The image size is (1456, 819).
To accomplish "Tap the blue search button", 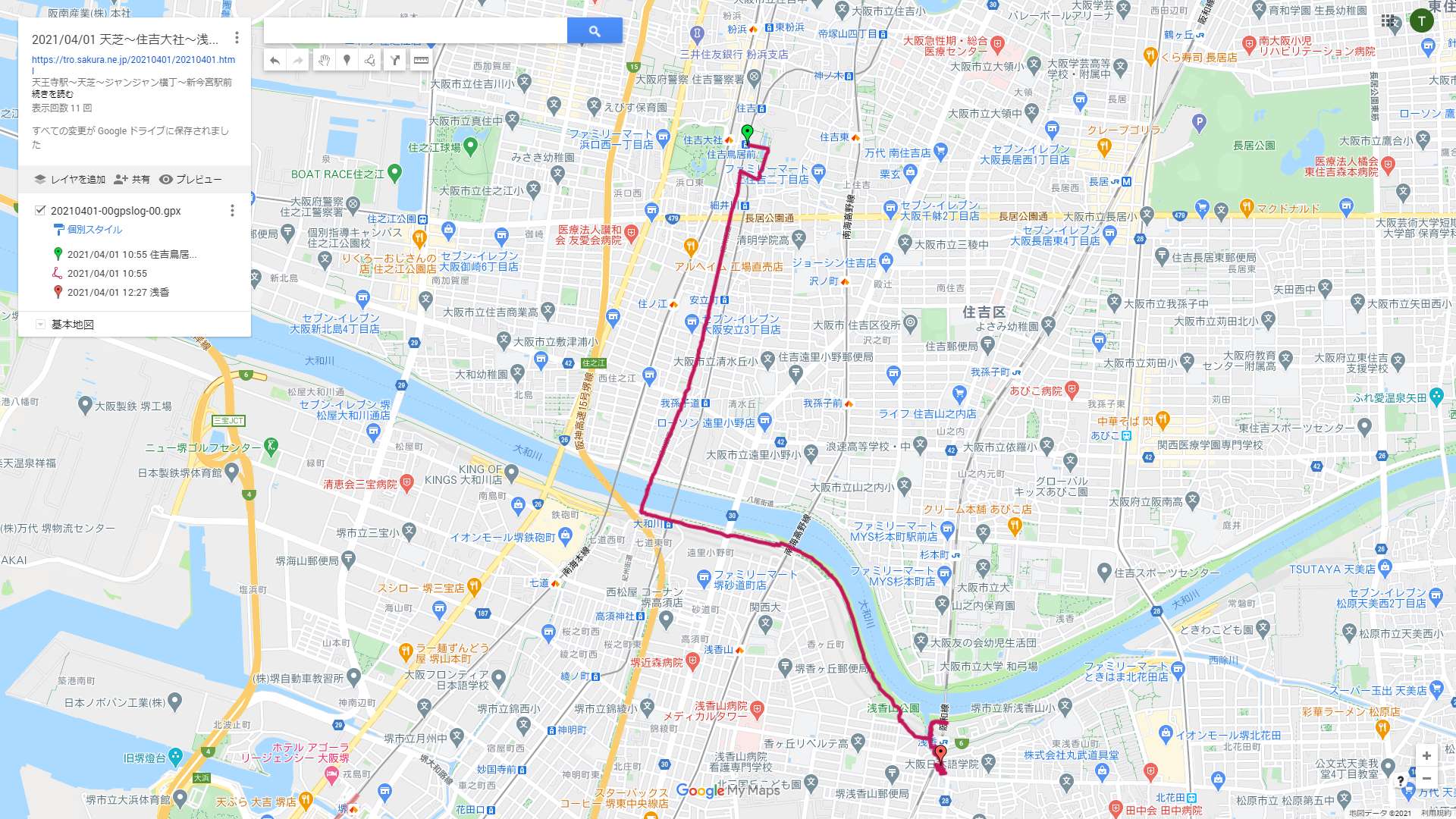I will 595,31.
